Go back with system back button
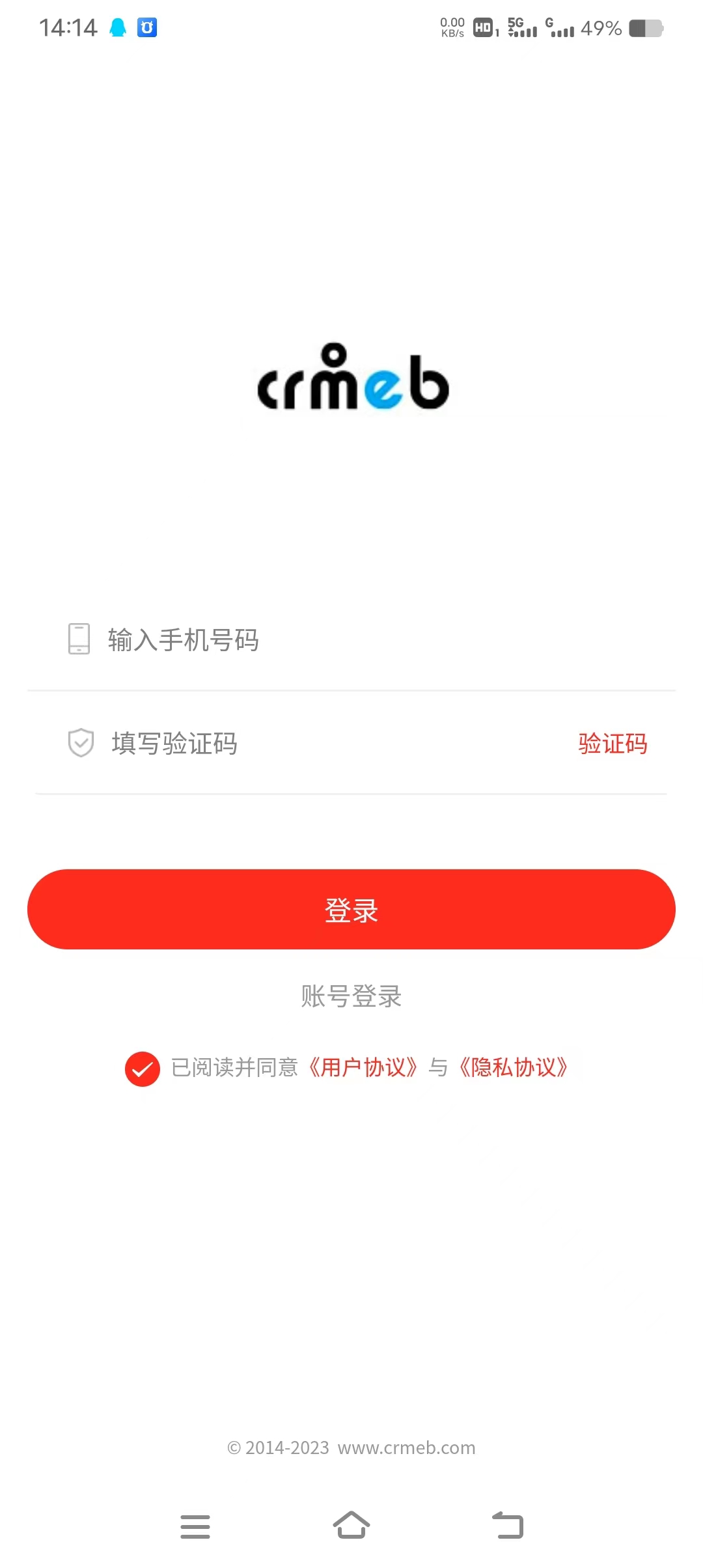 point(508,1526)
